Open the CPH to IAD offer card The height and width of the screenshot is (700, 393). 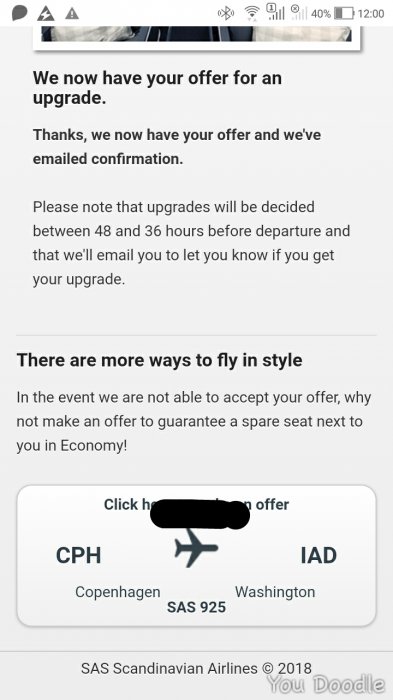coord(196,556)
